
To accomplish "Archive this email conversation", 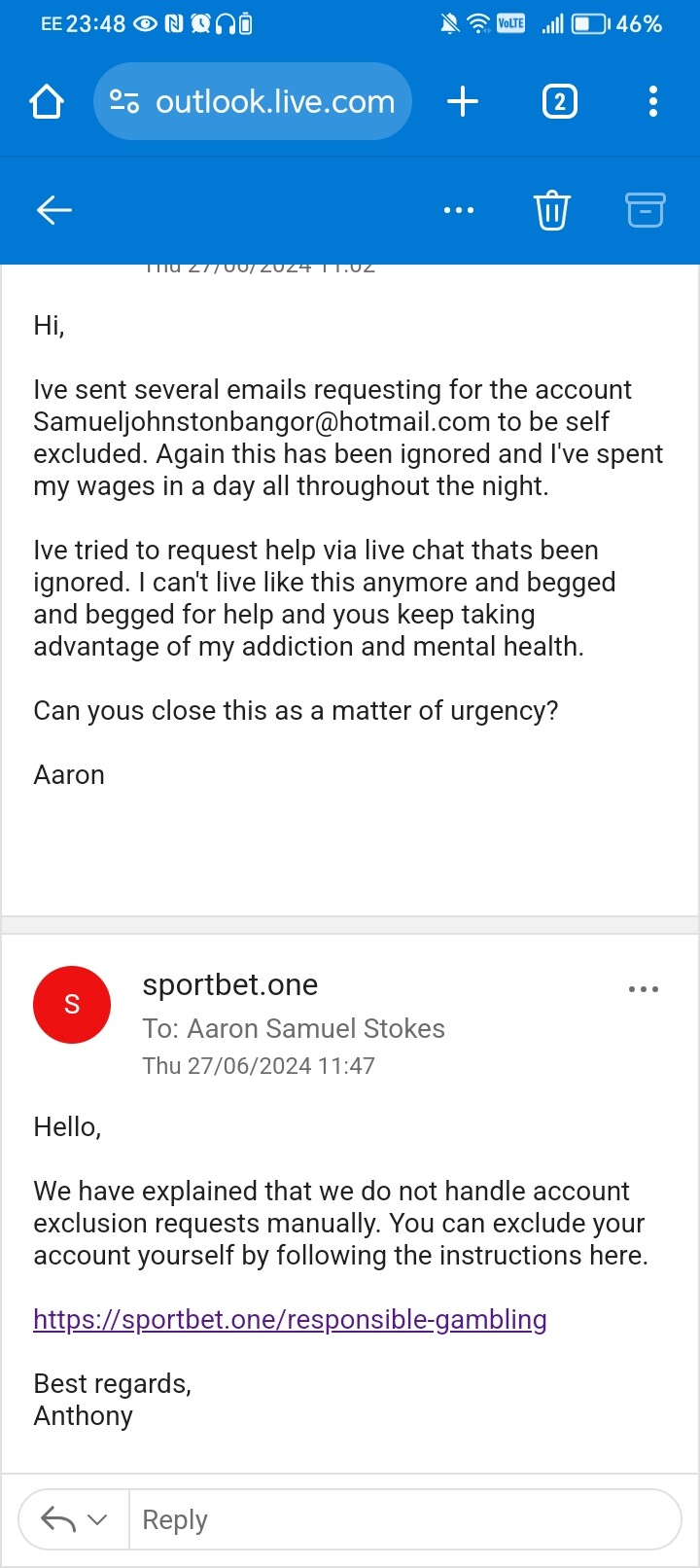I will pos(645,210).
